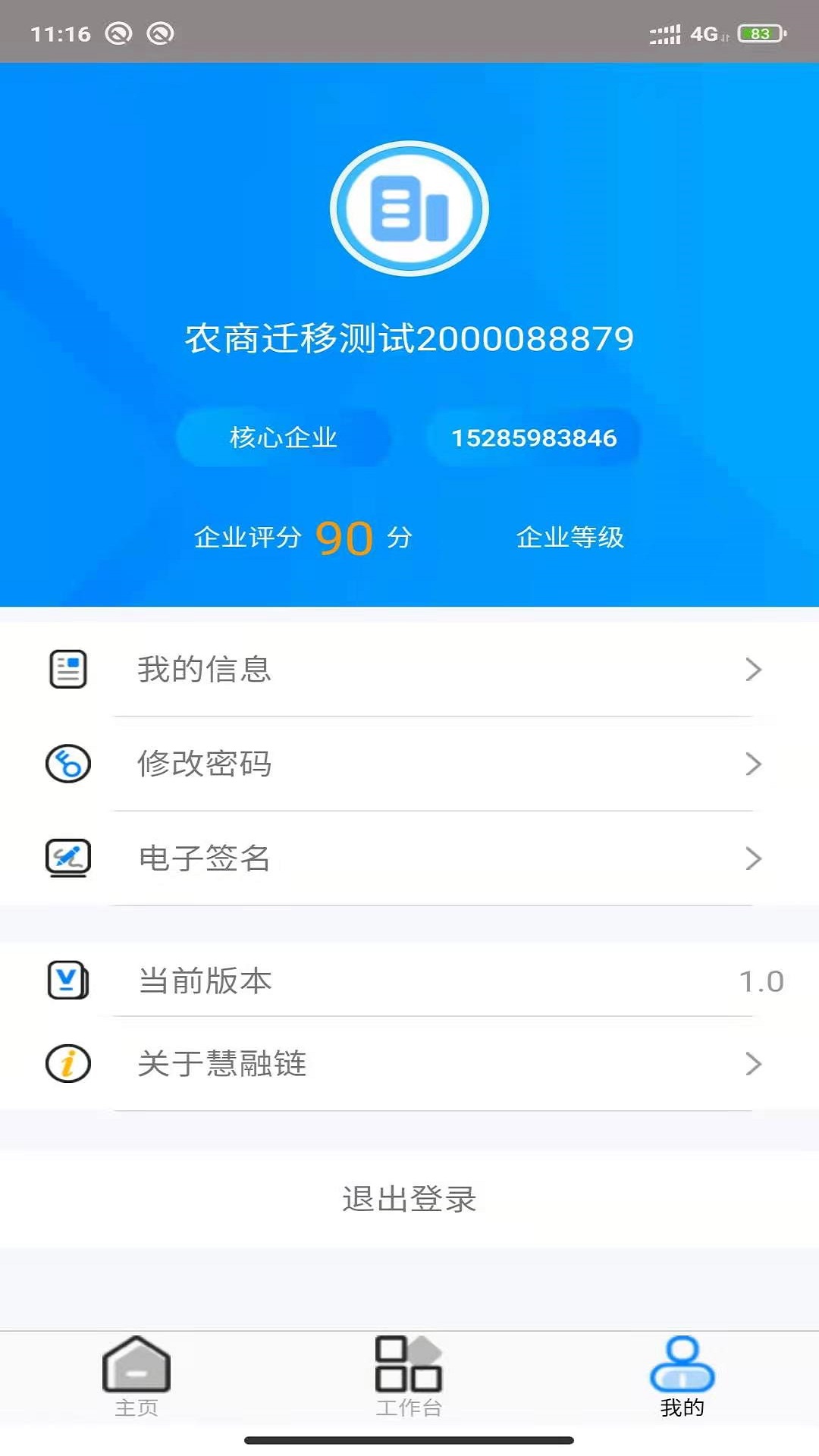Open the 我的信息 document icon
Image resolution: width=819 pixels, height=1456 pixels.
pos(67,669)
